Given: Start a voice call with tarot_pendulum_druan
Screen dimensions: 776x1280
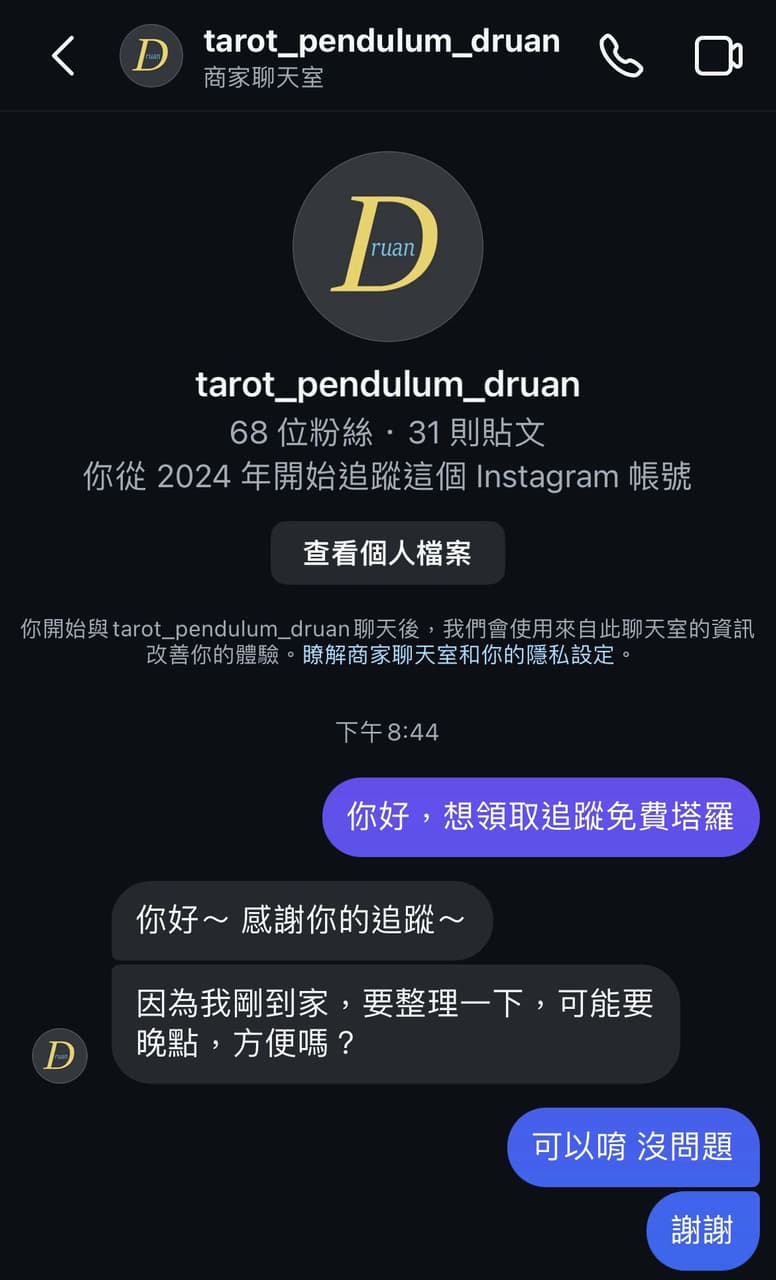Looking at the screenshot, I should coord(621,56).
